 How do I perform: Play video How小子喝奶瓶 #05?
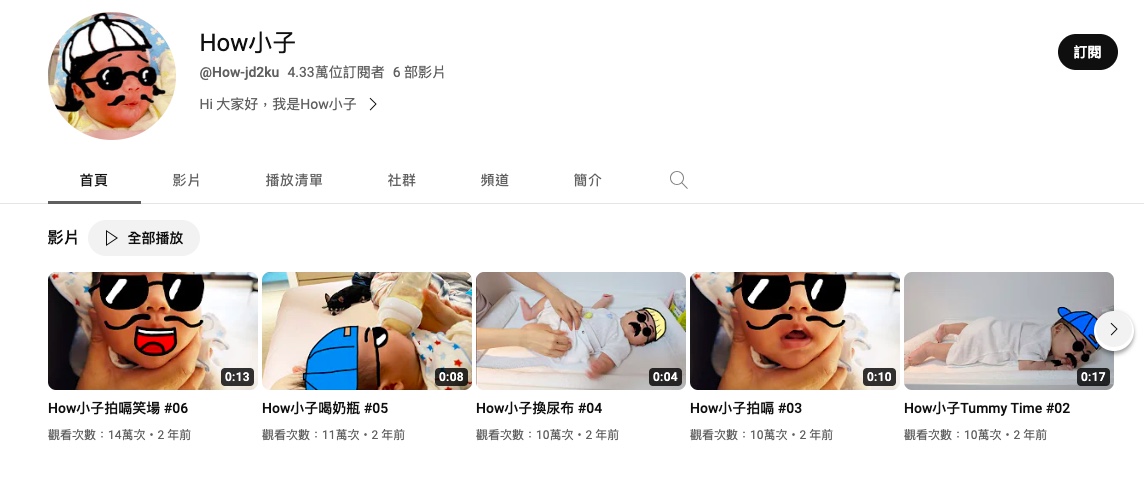(367, 331)
